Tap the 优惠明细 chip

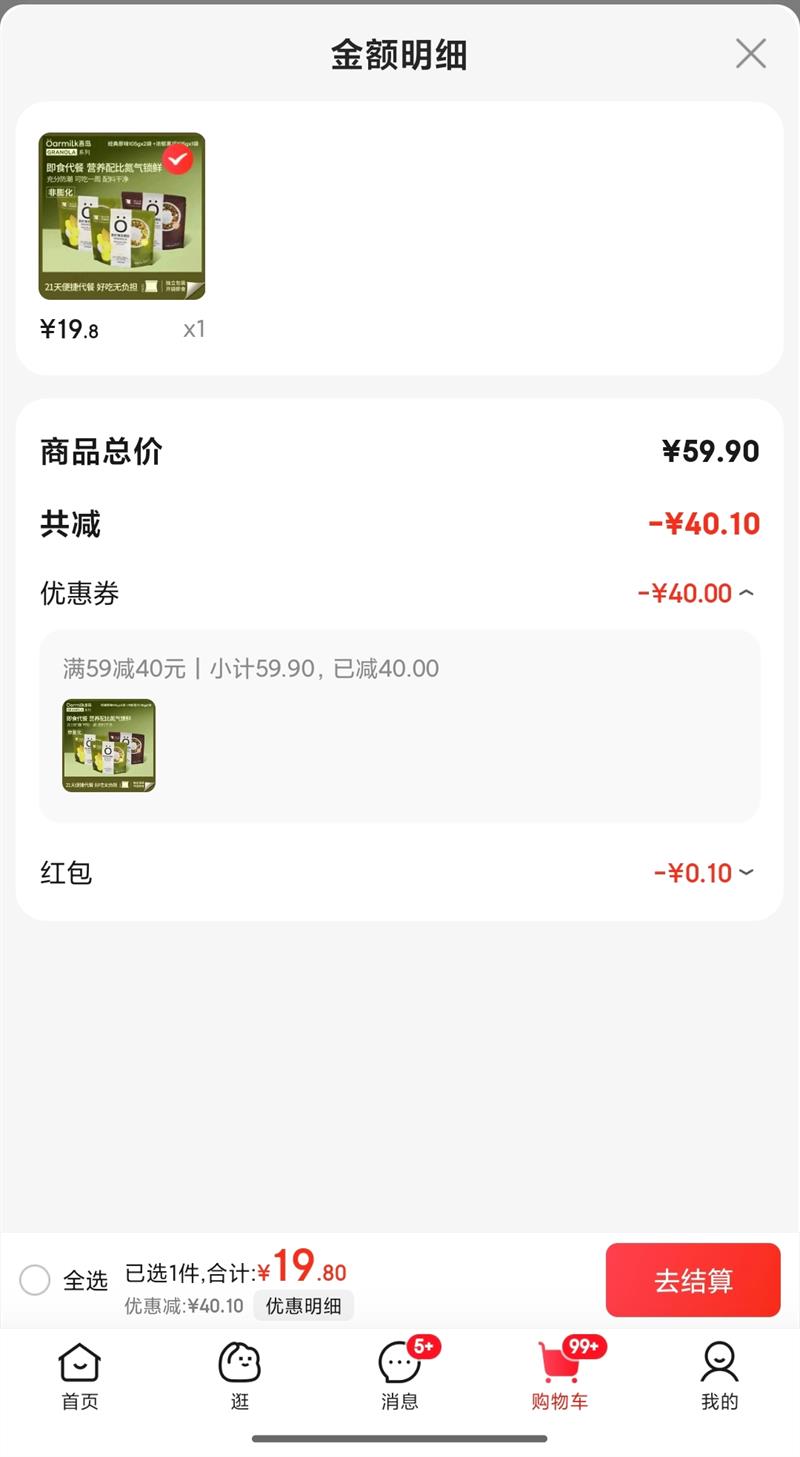303,1306
